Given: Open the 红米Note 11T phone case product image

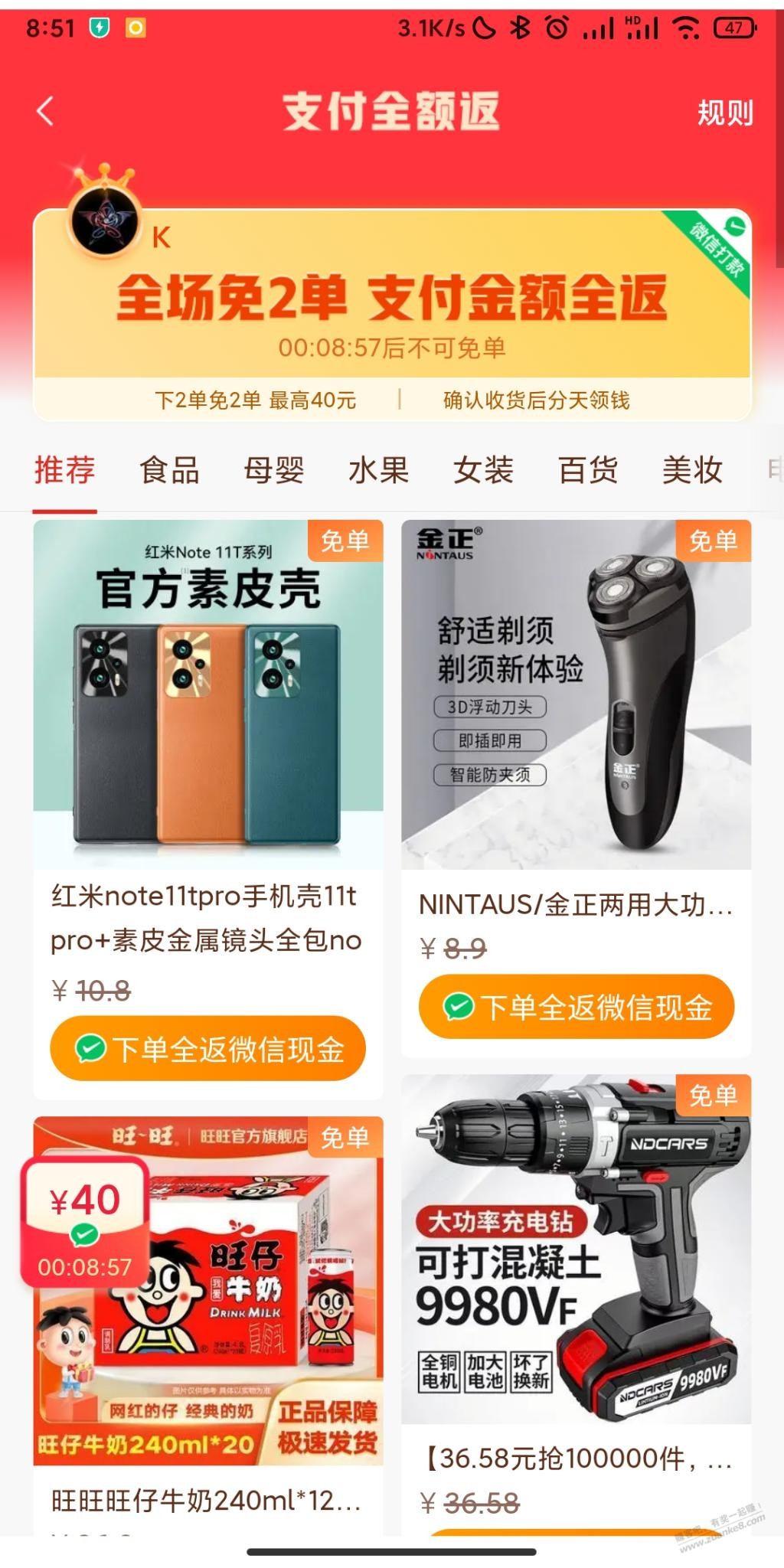Looking at the screenshot, I should [208, 694].
